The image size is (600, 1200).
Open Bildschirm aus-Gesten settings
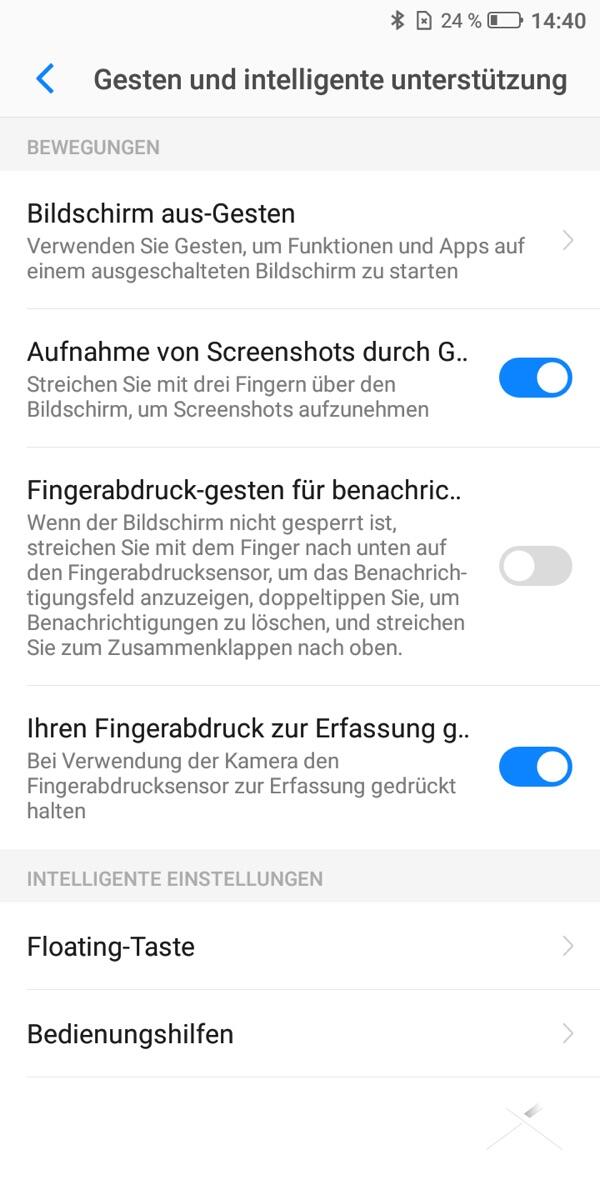pyautogui.click(x=300, y=241)
